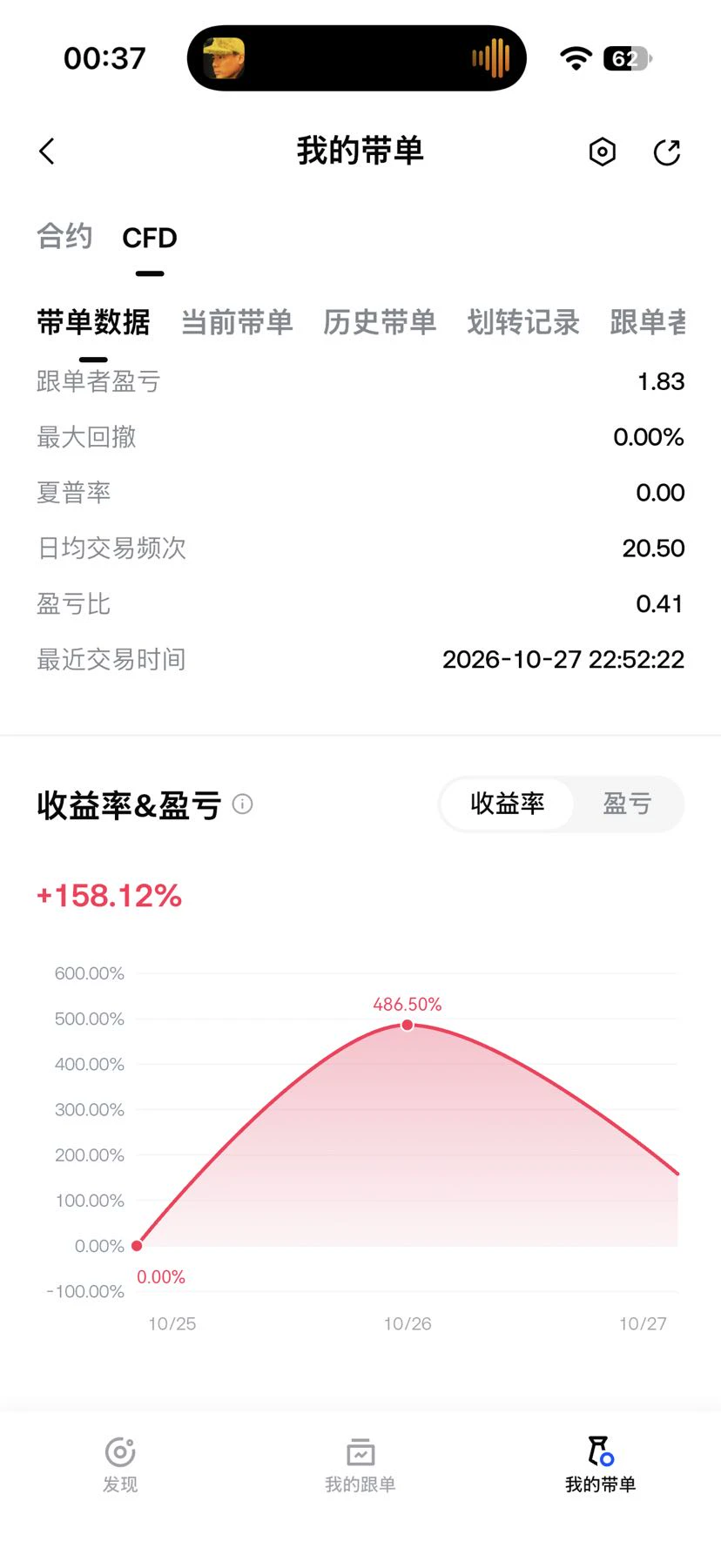Tap the info icon beside 收益率&盈亏
The height and width of the screenshot is (1568, 721).
[243, 804]
